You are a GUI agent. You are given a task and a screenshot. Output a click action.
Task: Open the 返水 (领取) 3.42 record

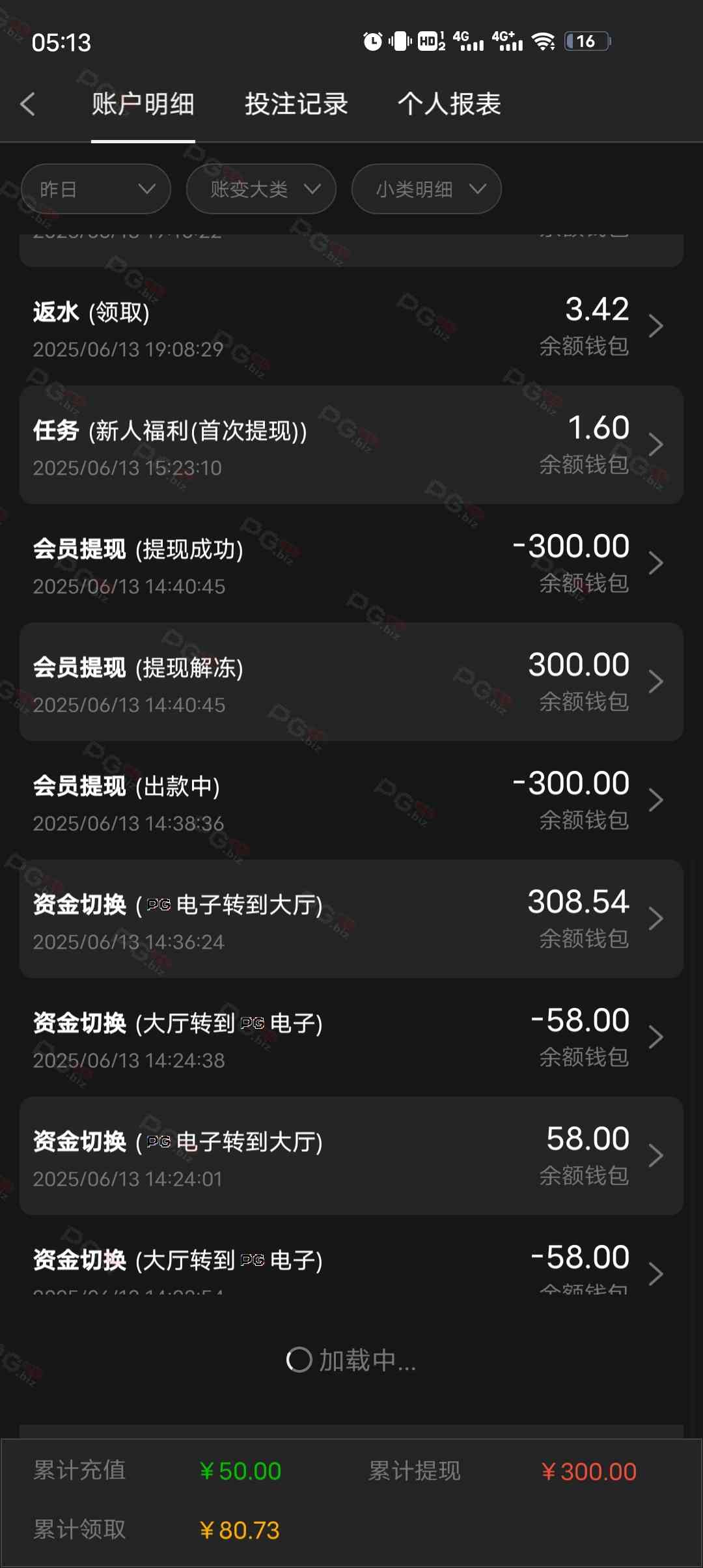[351, 326]
